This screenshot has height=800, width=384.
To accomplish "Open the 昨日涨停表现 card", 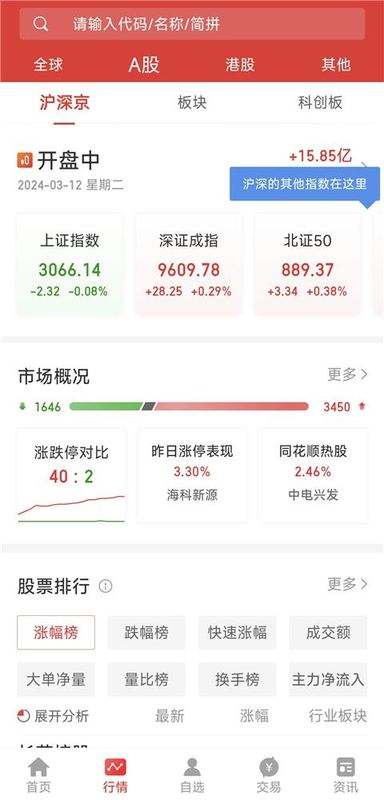I will coord(192,476).
